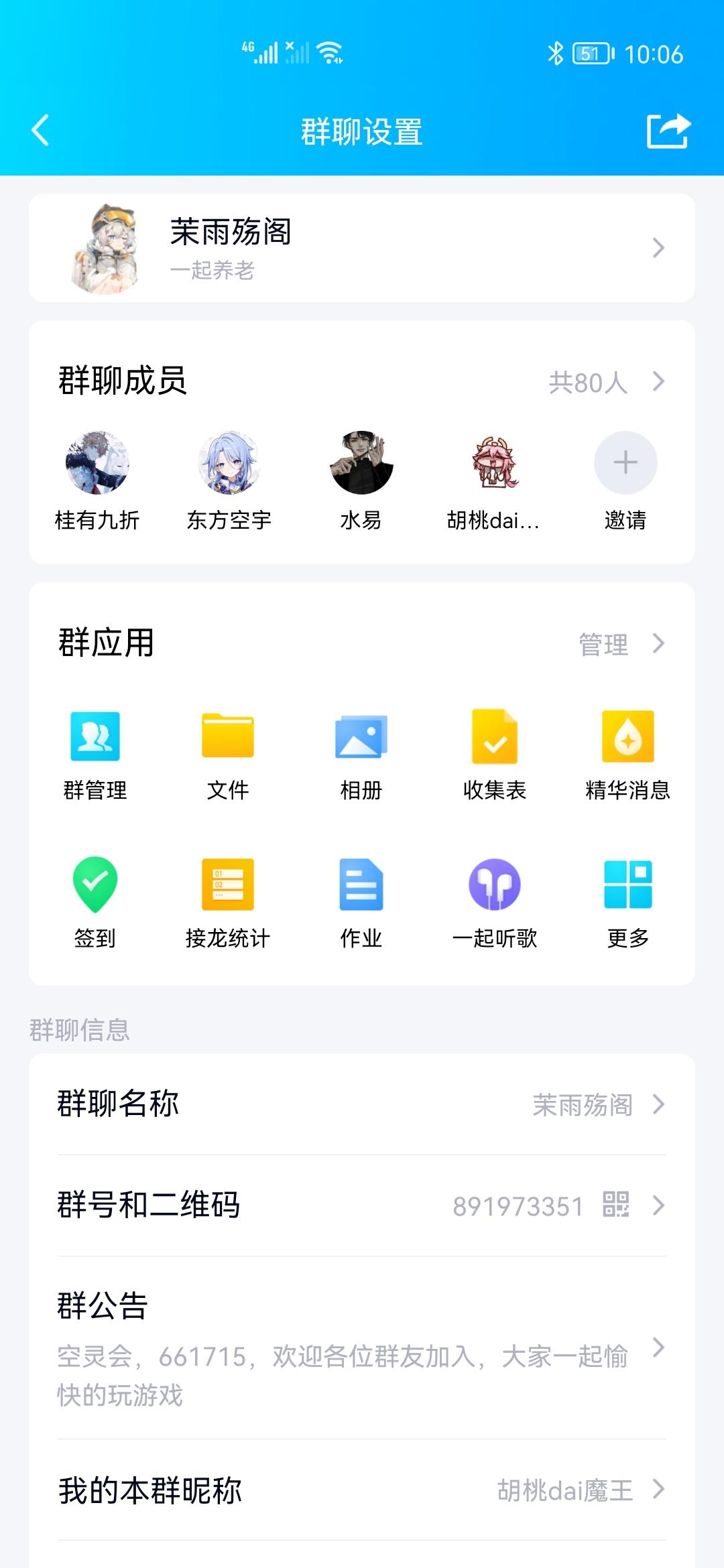The height and width of the screenshot is (1568, 724).
Task: Open the 收集表 (collection form) icon
Action: click(x=493, y=737)
